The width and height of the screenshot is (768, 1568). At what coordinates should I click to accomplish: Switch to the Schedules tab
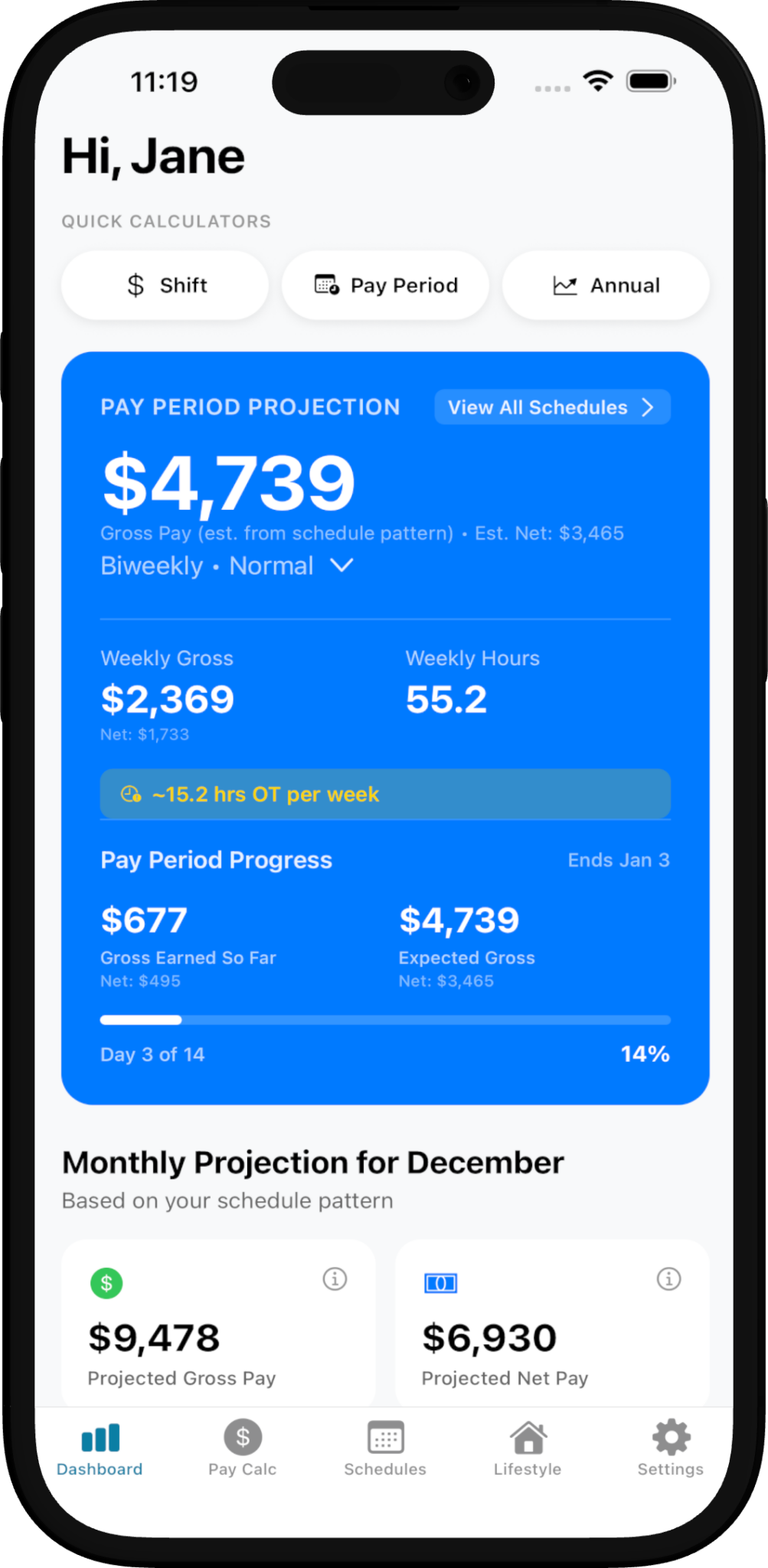click(x=385, y=1449)
